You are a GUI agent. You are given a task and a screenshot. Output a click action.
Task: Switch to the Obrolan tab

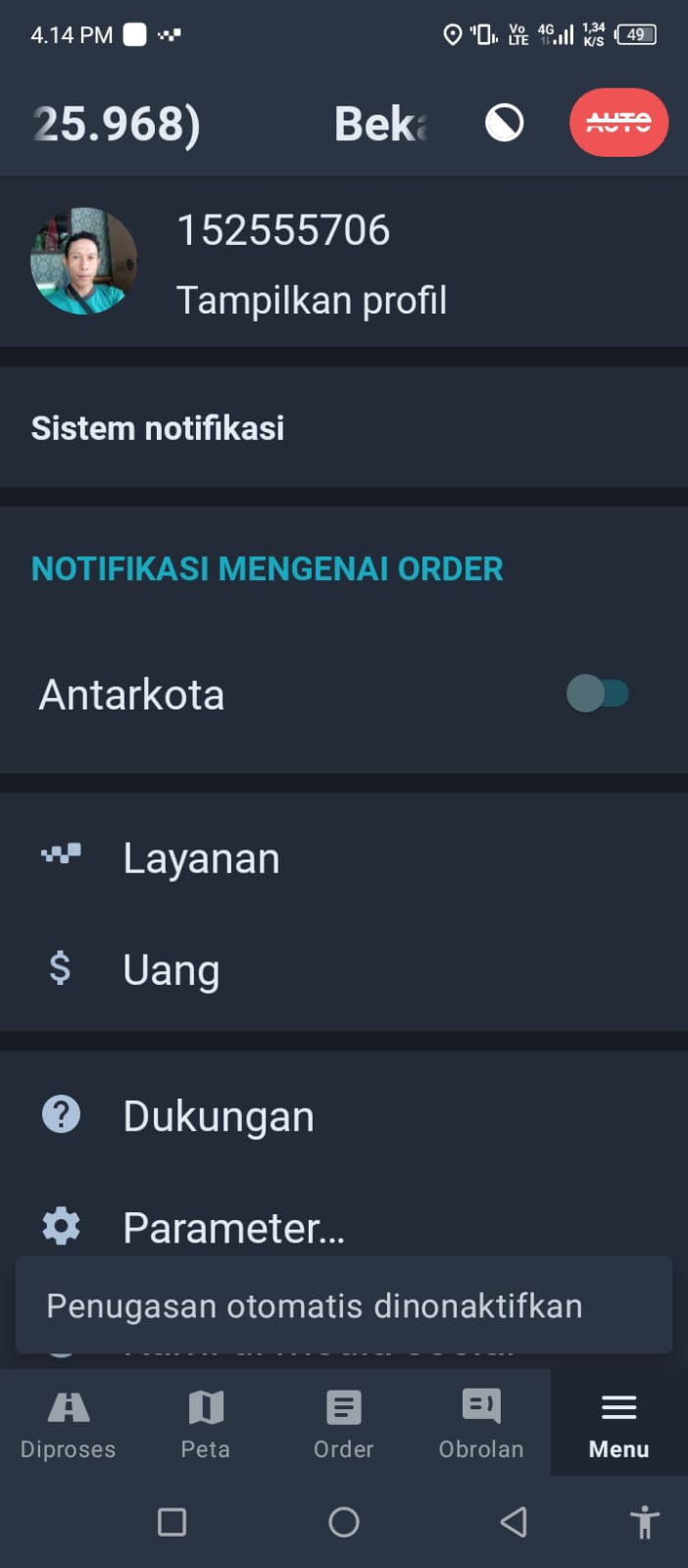point(481,1423)
